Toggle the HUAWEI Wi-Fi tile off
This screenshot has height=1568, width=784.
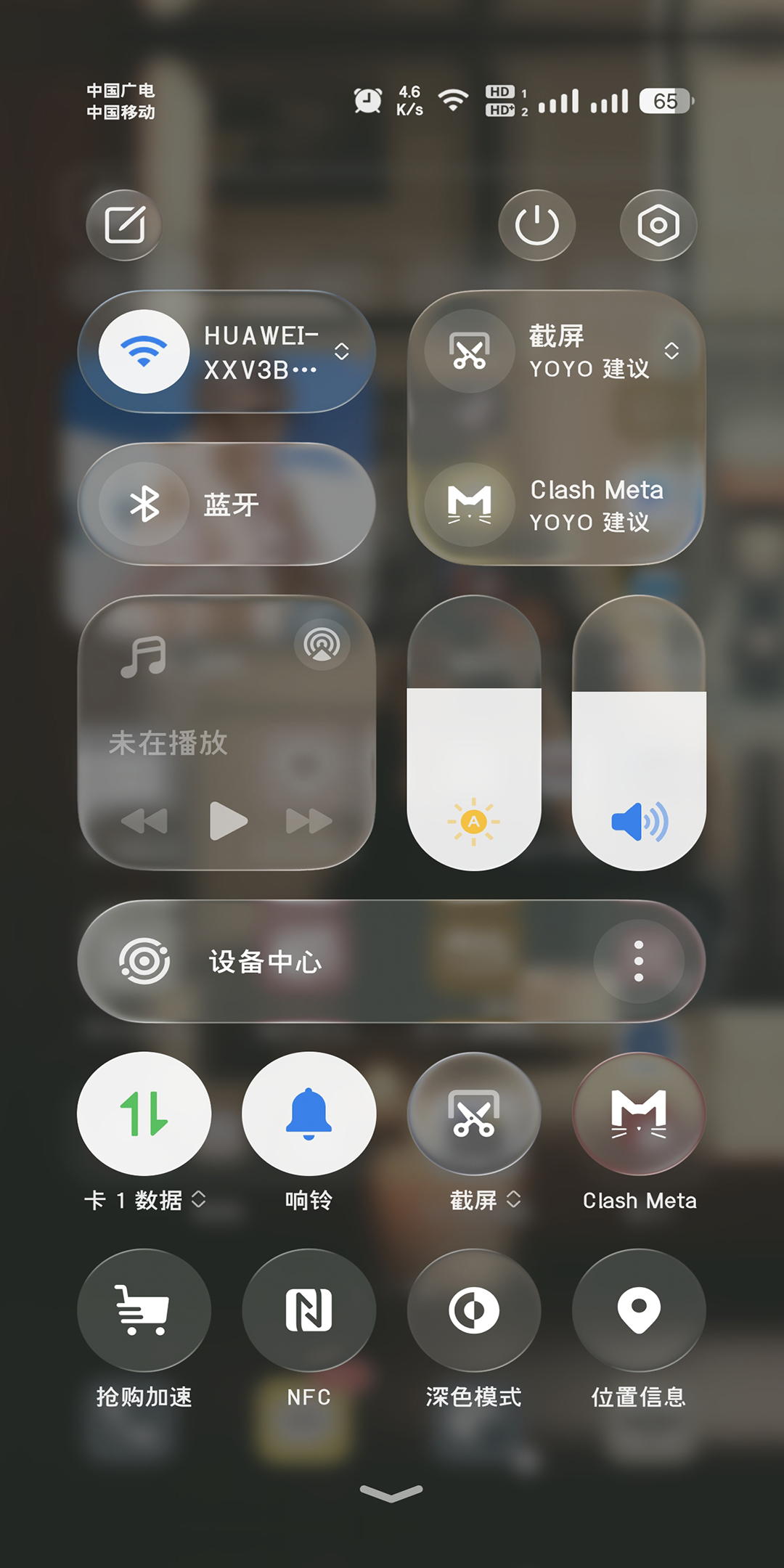[144, 352]
